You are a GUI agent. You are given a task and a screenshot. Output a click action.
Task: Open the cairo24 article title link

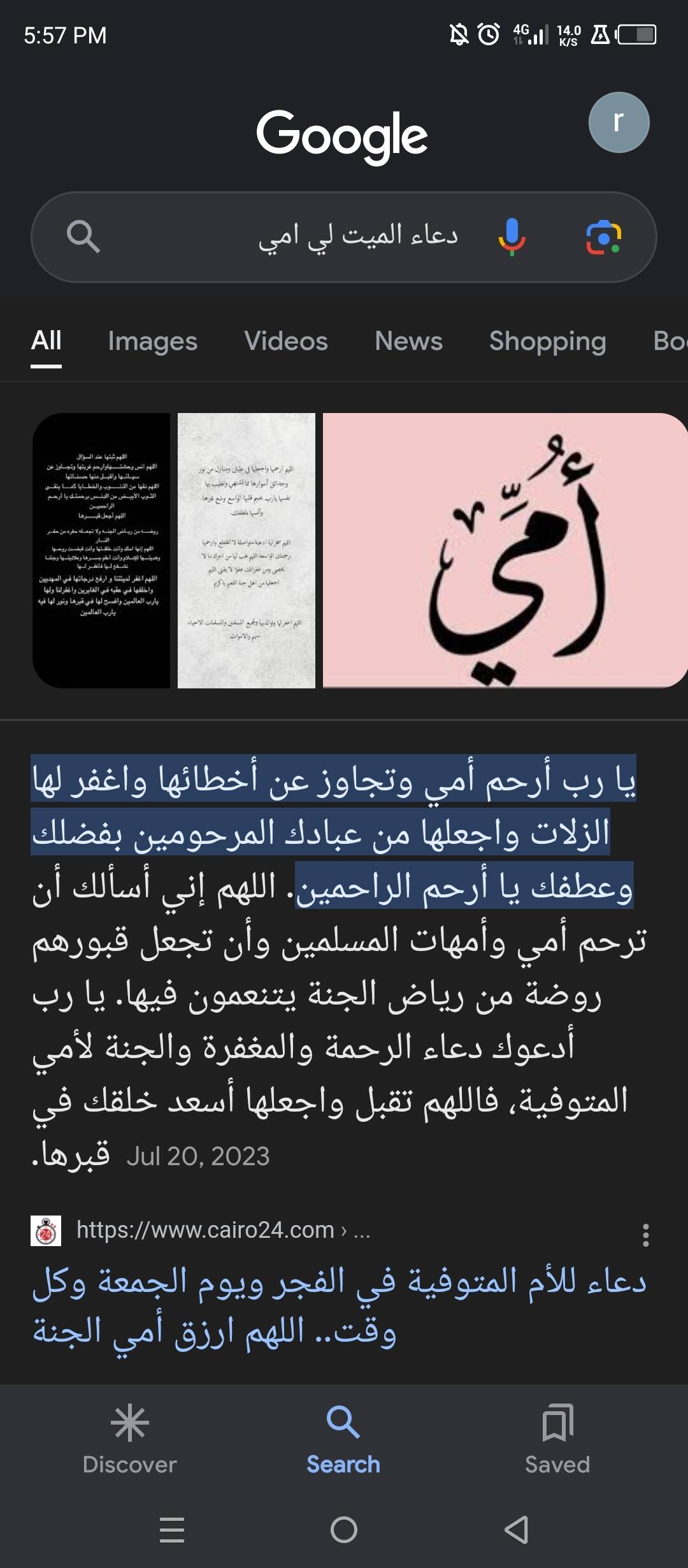341,1307
